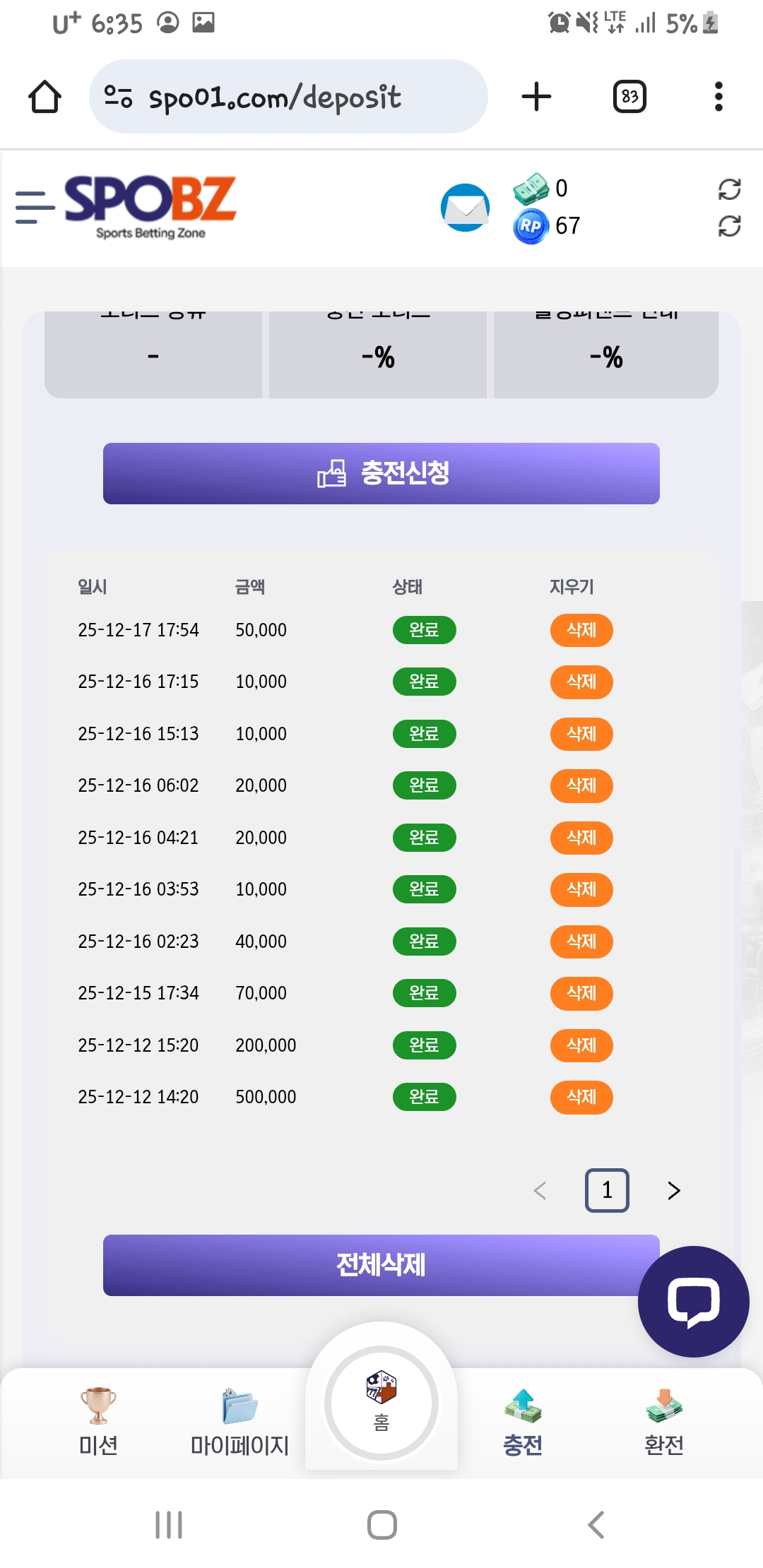The height and width of the screenshot is (1568, 763).
Task: Delete the 25-12-17 17:54 deposit record
Action: click(x=581, y=630)
